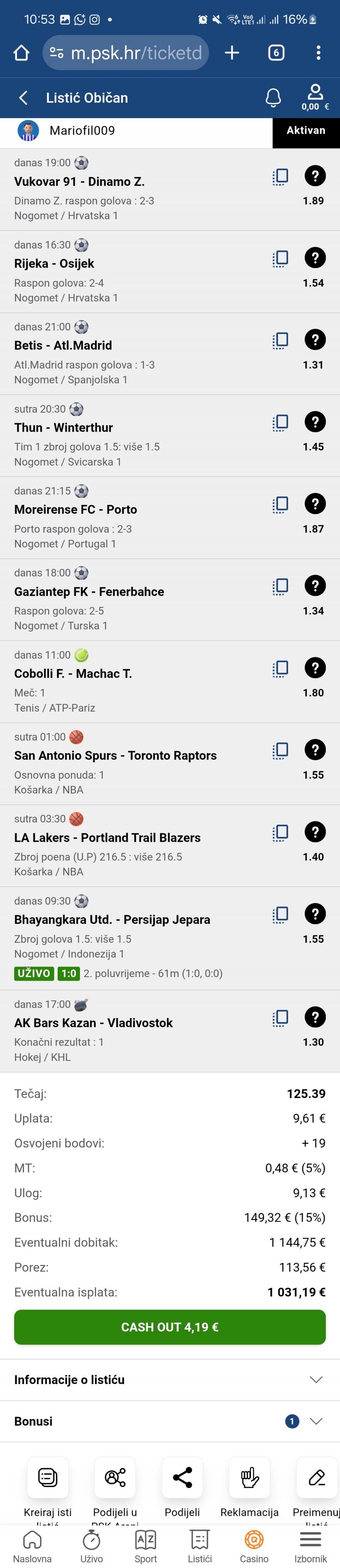
Task: Open the notifications bell
Action: point(273,97)
